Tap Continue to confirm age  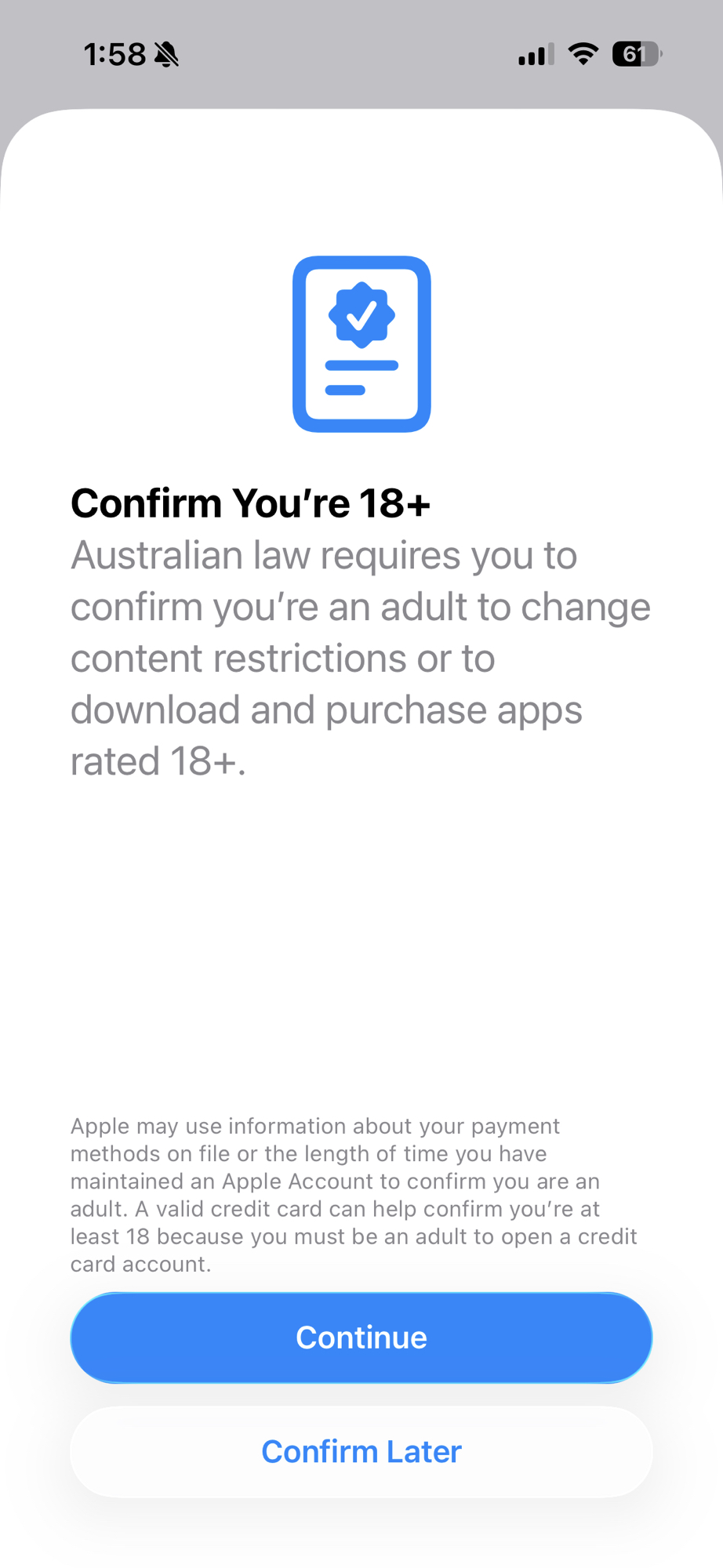(x=361, y=1338)
